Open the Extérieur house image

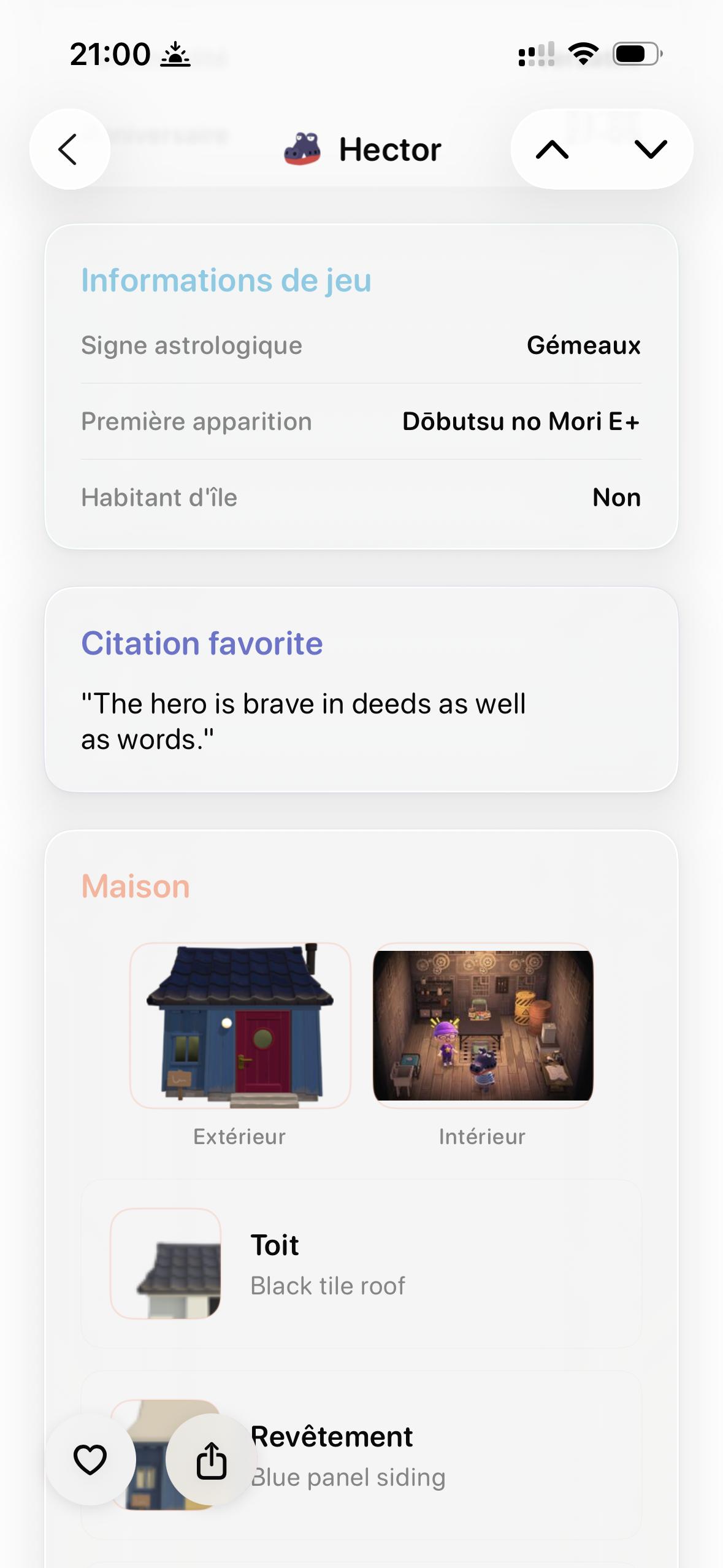tap(240, 1025)
